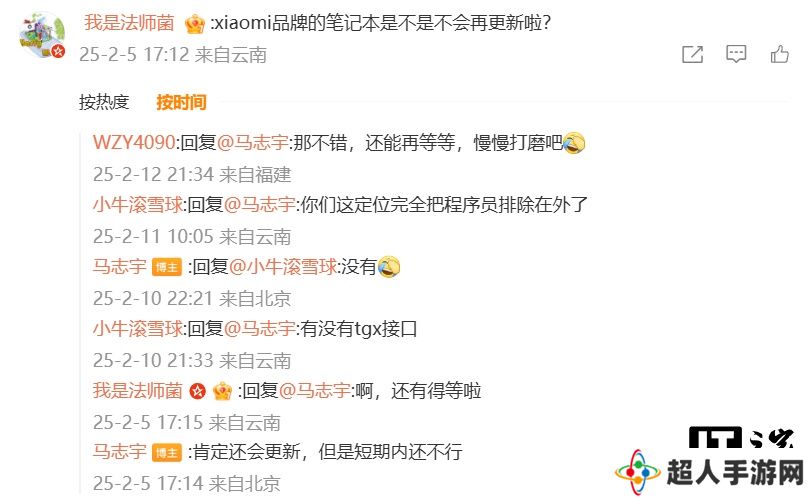Open WZY4090's profile
The height and width of the screenshot is (498, 809).
coord(134,143)
